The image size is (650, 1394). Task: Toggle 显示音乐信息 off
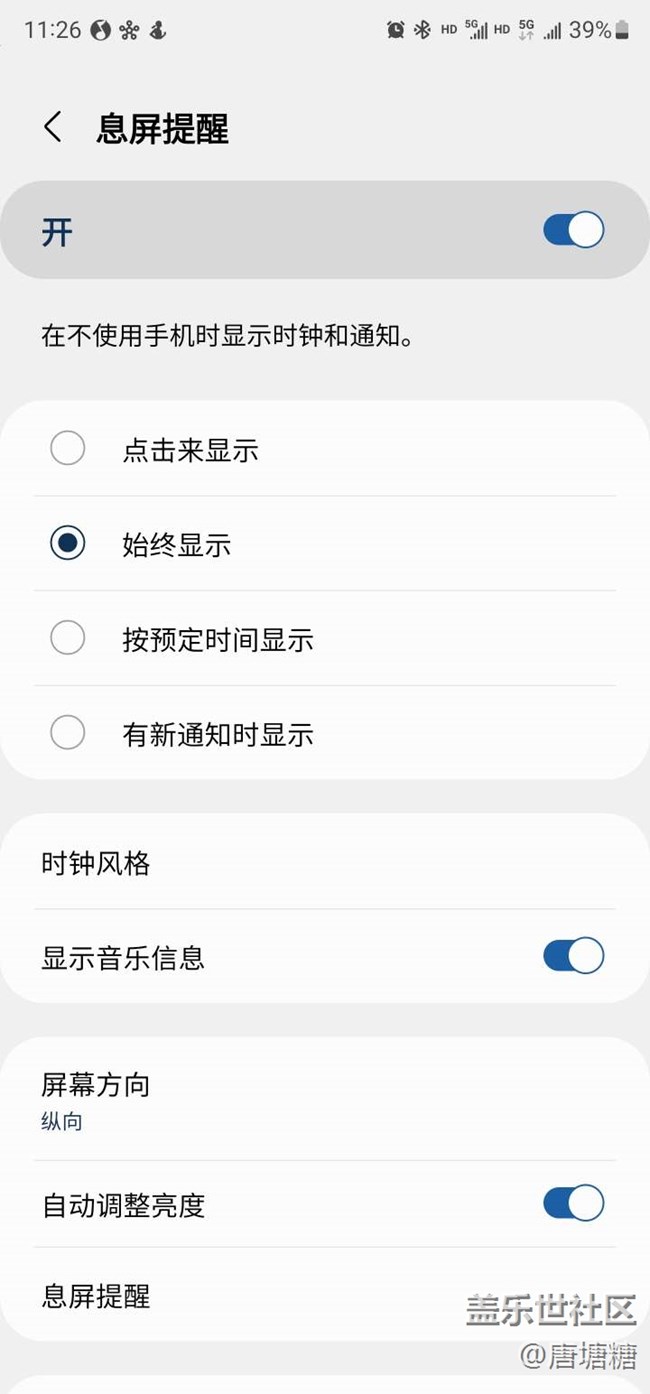click(573, 956)
